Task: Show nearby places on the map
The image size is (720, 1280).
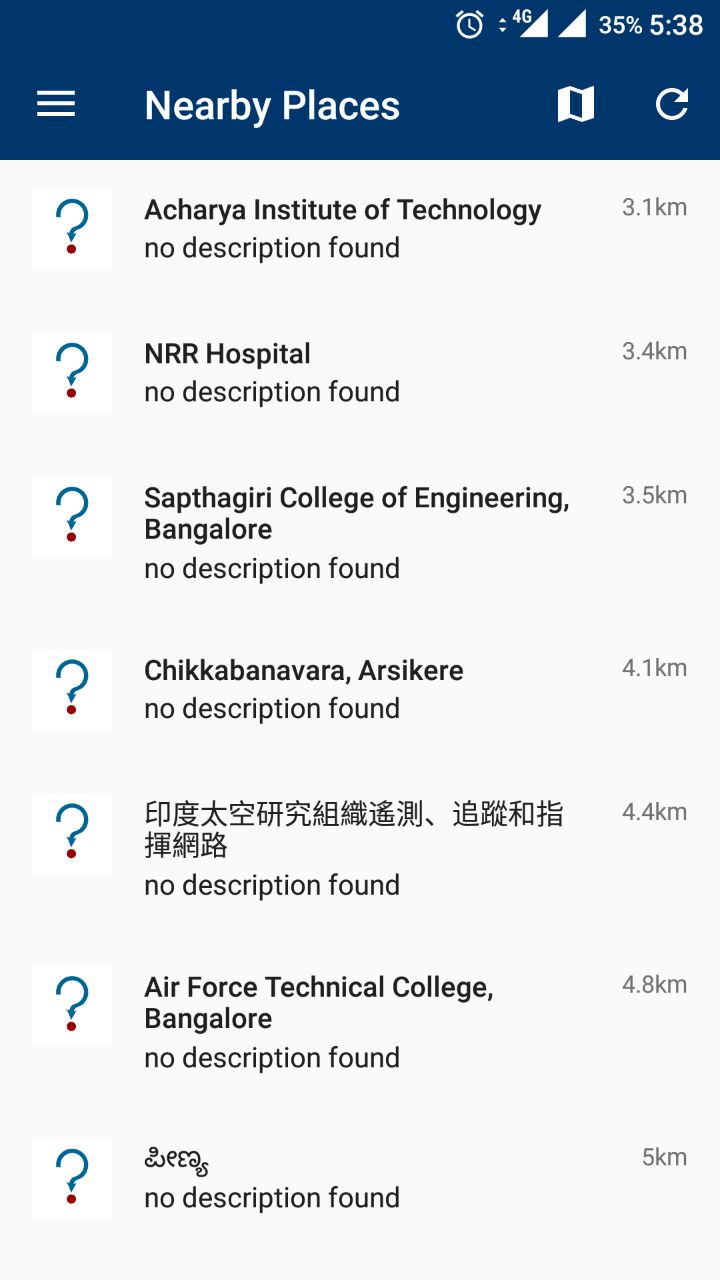Action: tap(575, 104)
